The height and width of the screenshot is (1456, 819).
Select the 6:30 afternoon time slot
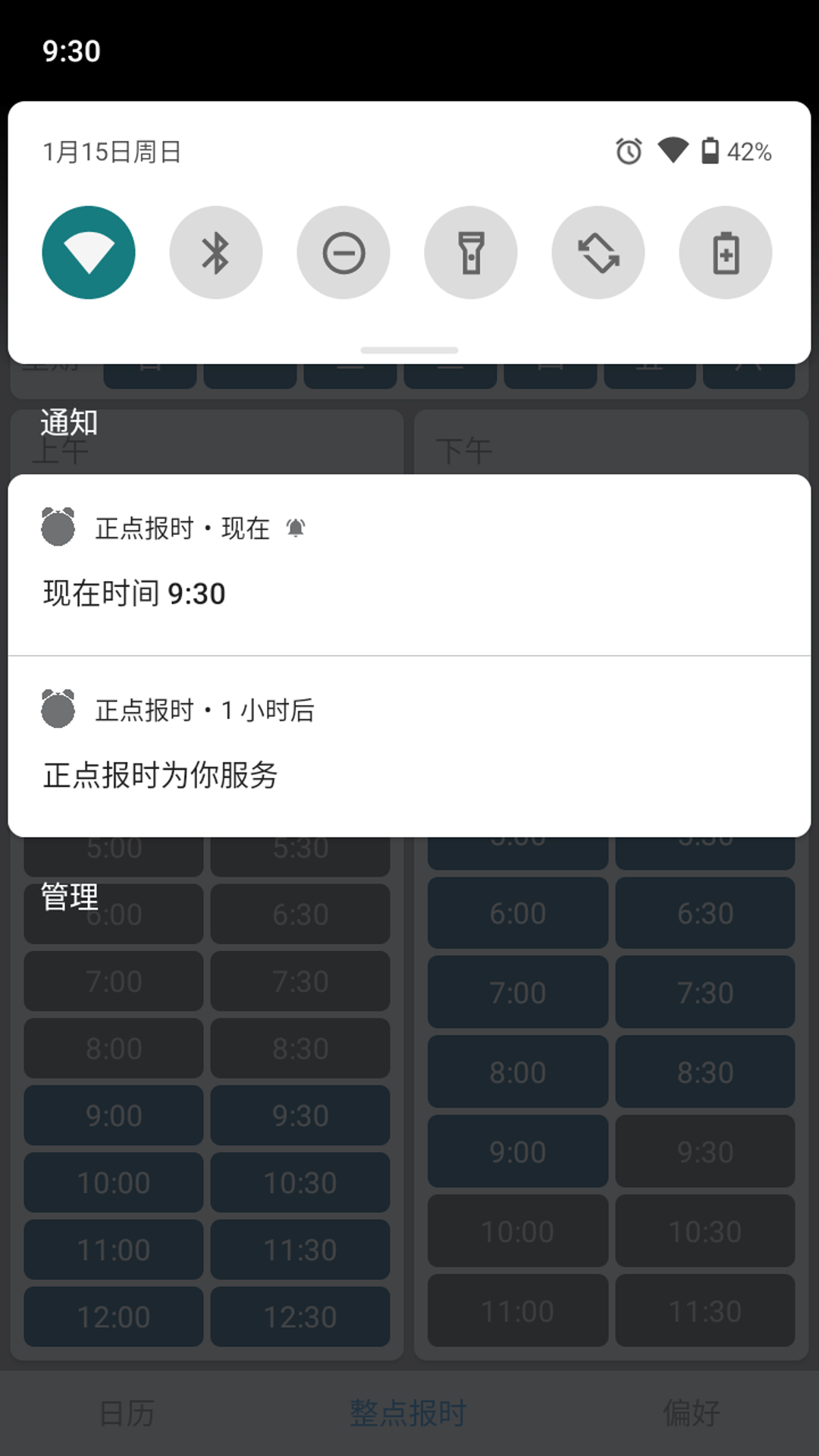704,913
